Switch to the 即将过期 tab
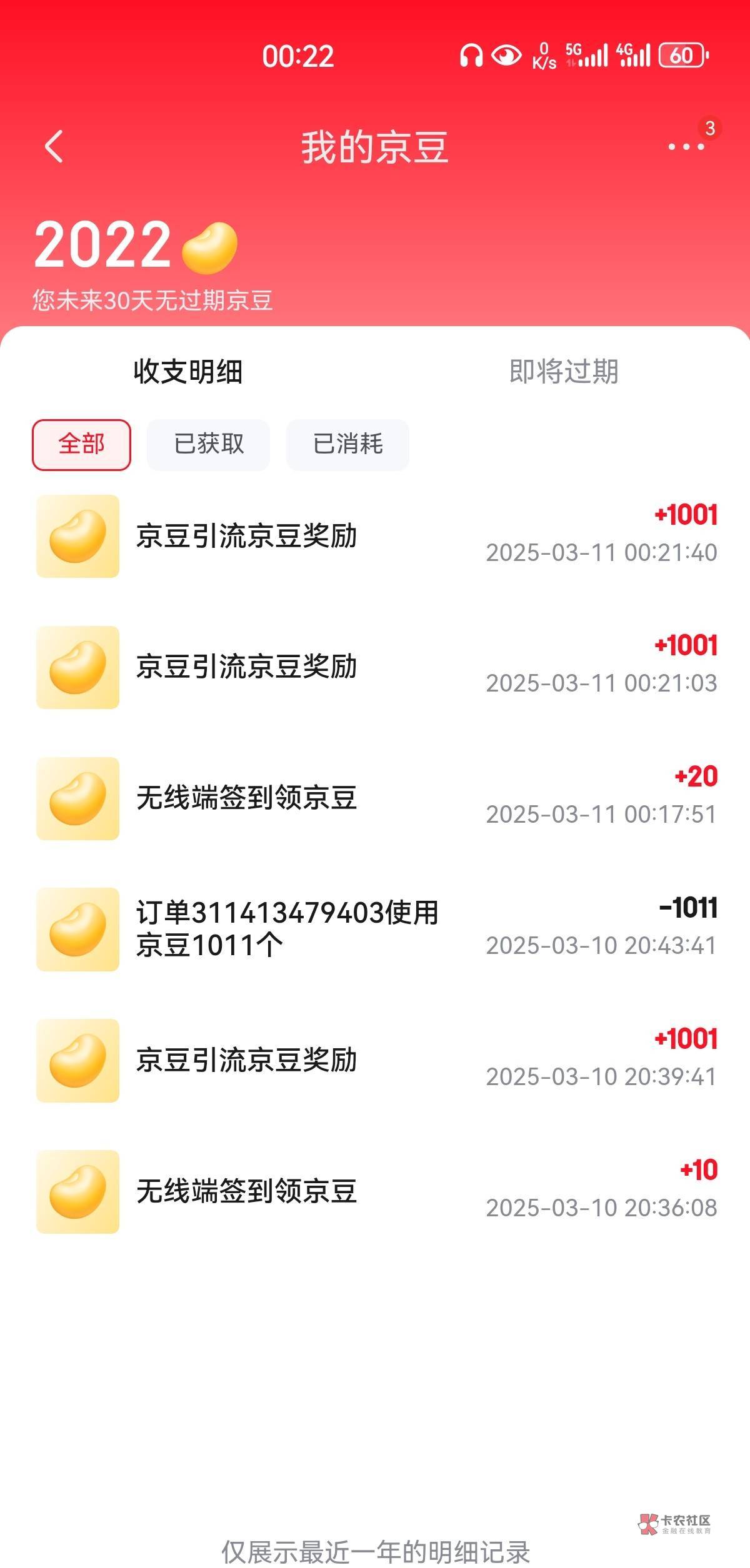The image size is (750, 1568). coord(563,372)
